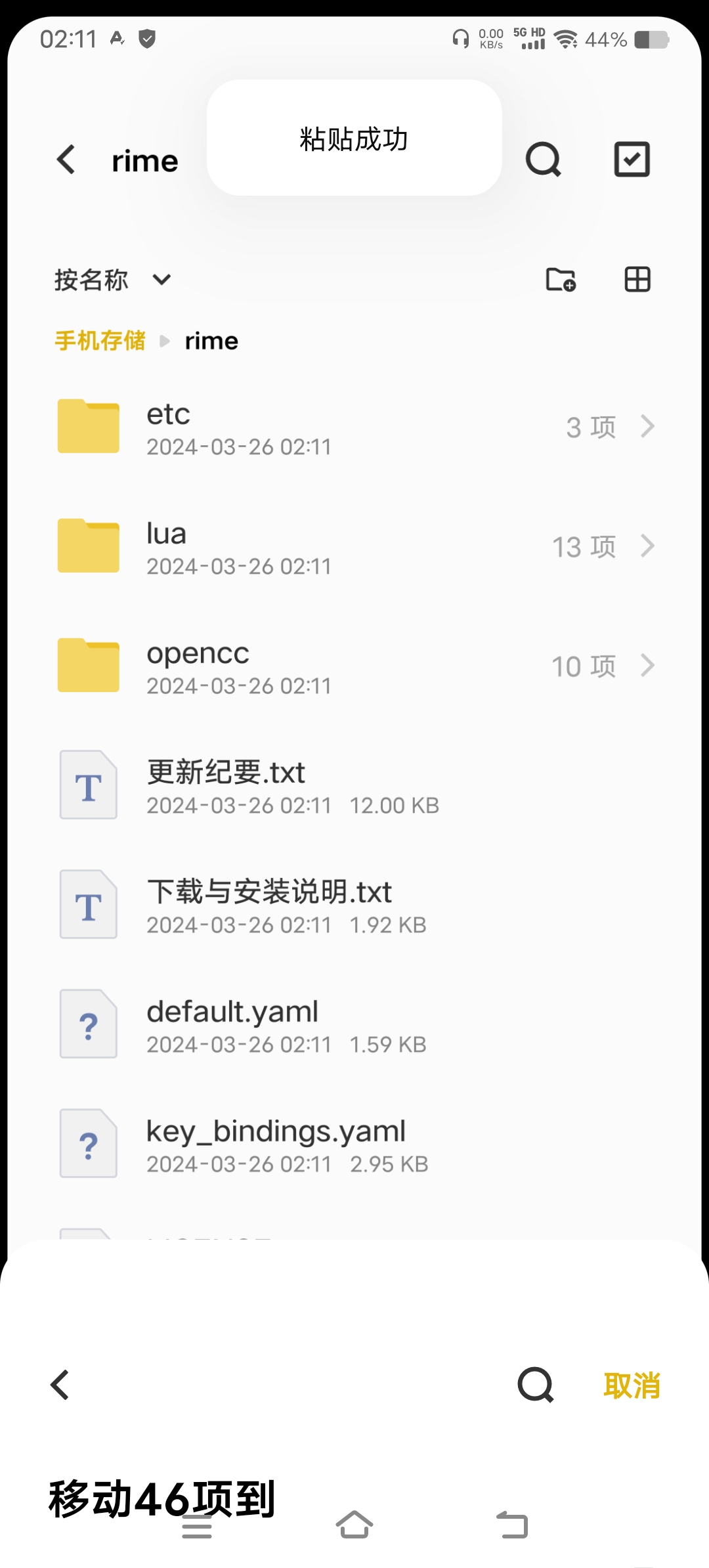Open key_bindings.yaml
709x1568 pixels.
click(x=354, y=1144)
